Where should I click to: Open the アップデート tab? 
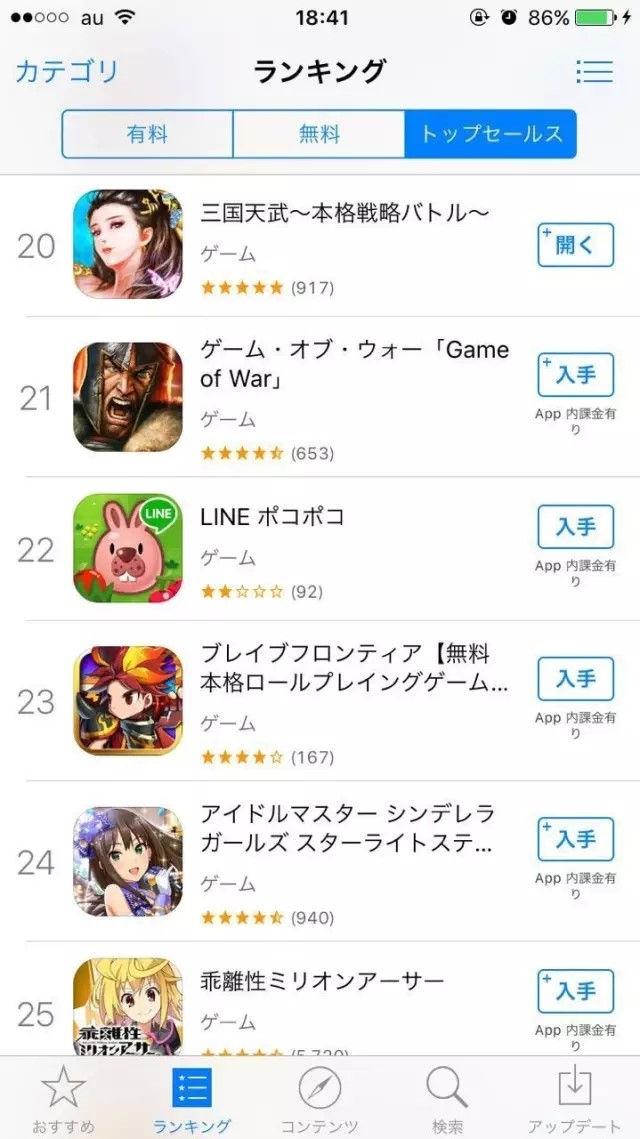click(575, 1097)
